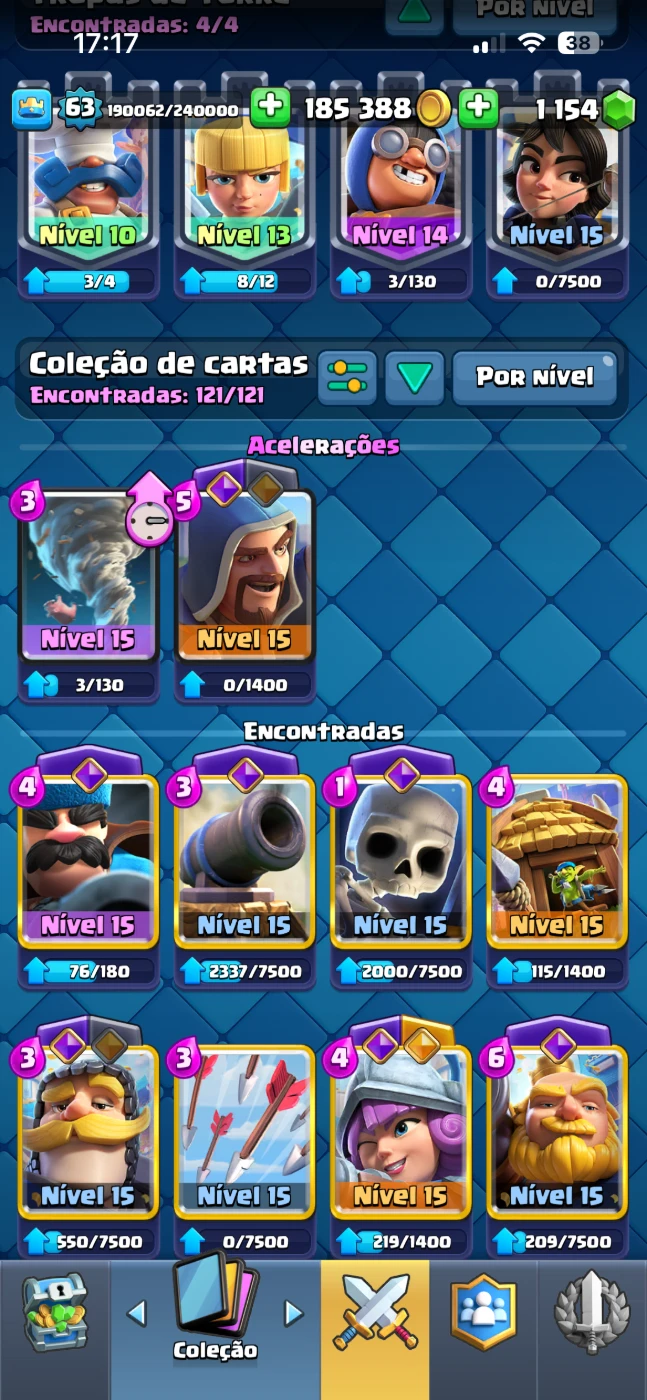Open the Cannon card
Viewport: 647px width, 1400px height.
click(245, 860)
